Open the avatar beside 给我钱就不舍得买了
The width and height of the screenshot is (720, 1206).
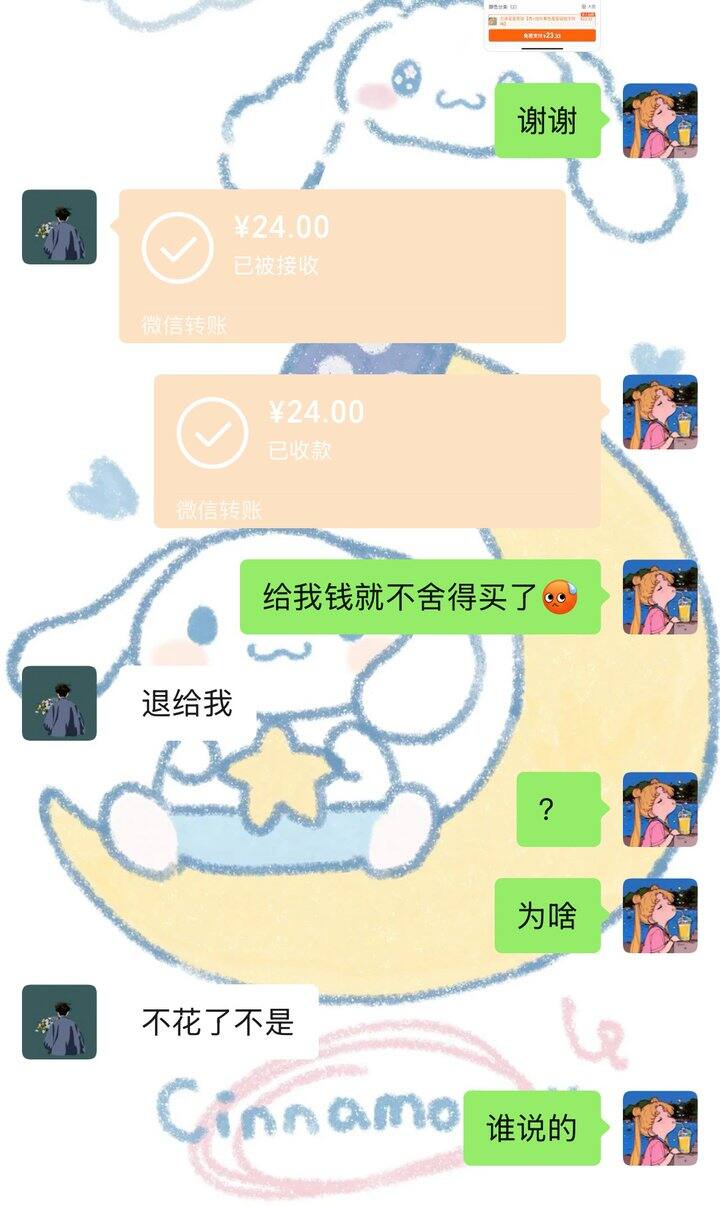point(659,597)
